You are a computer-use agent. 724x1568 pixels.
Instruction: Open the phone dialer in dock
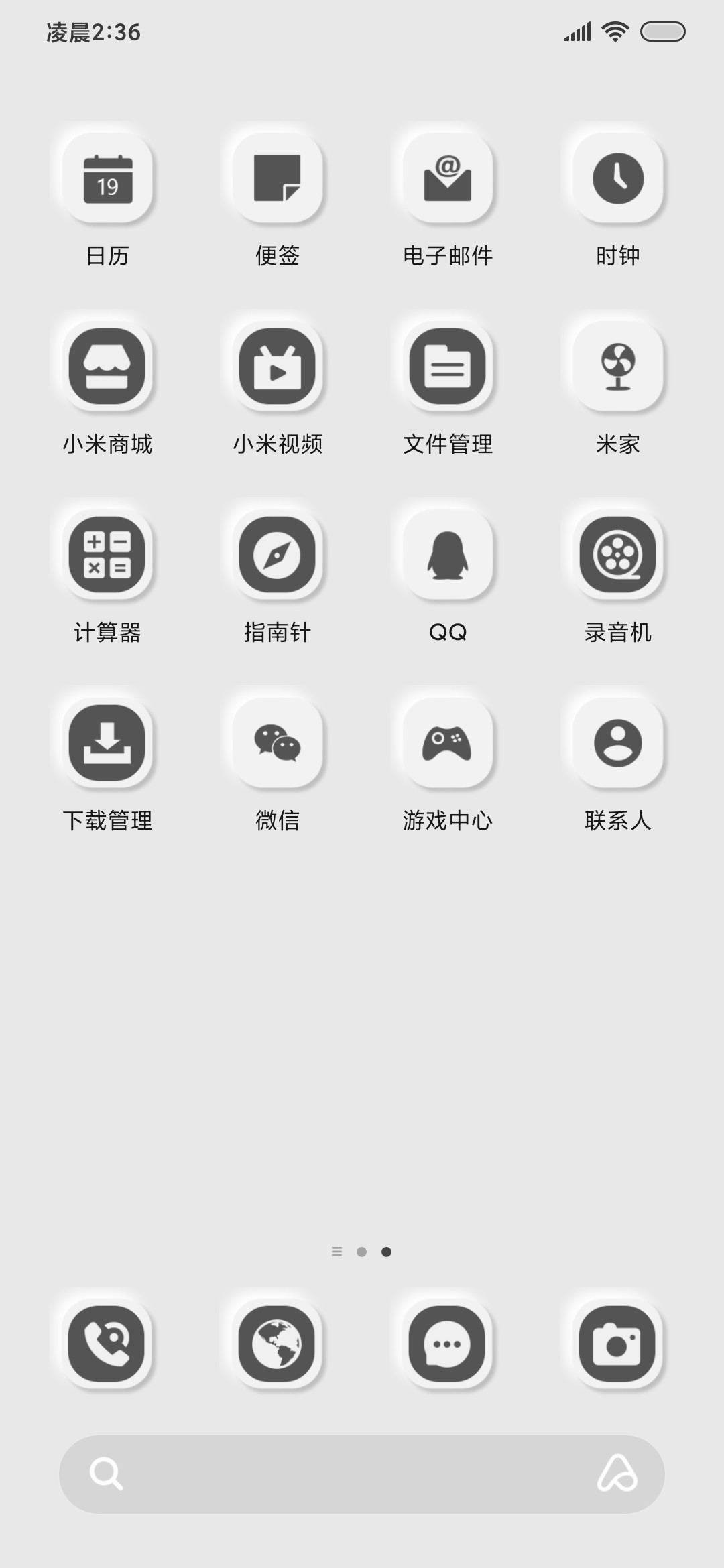(107, 1344)
